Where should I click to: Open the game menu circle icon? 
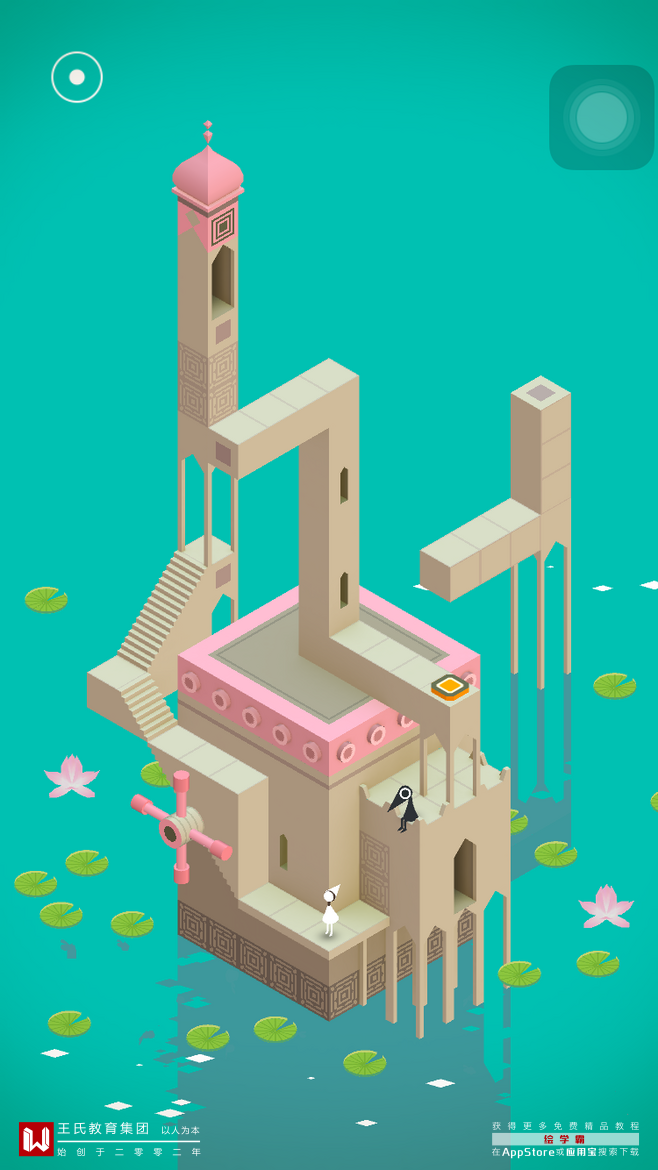[77, 77]
